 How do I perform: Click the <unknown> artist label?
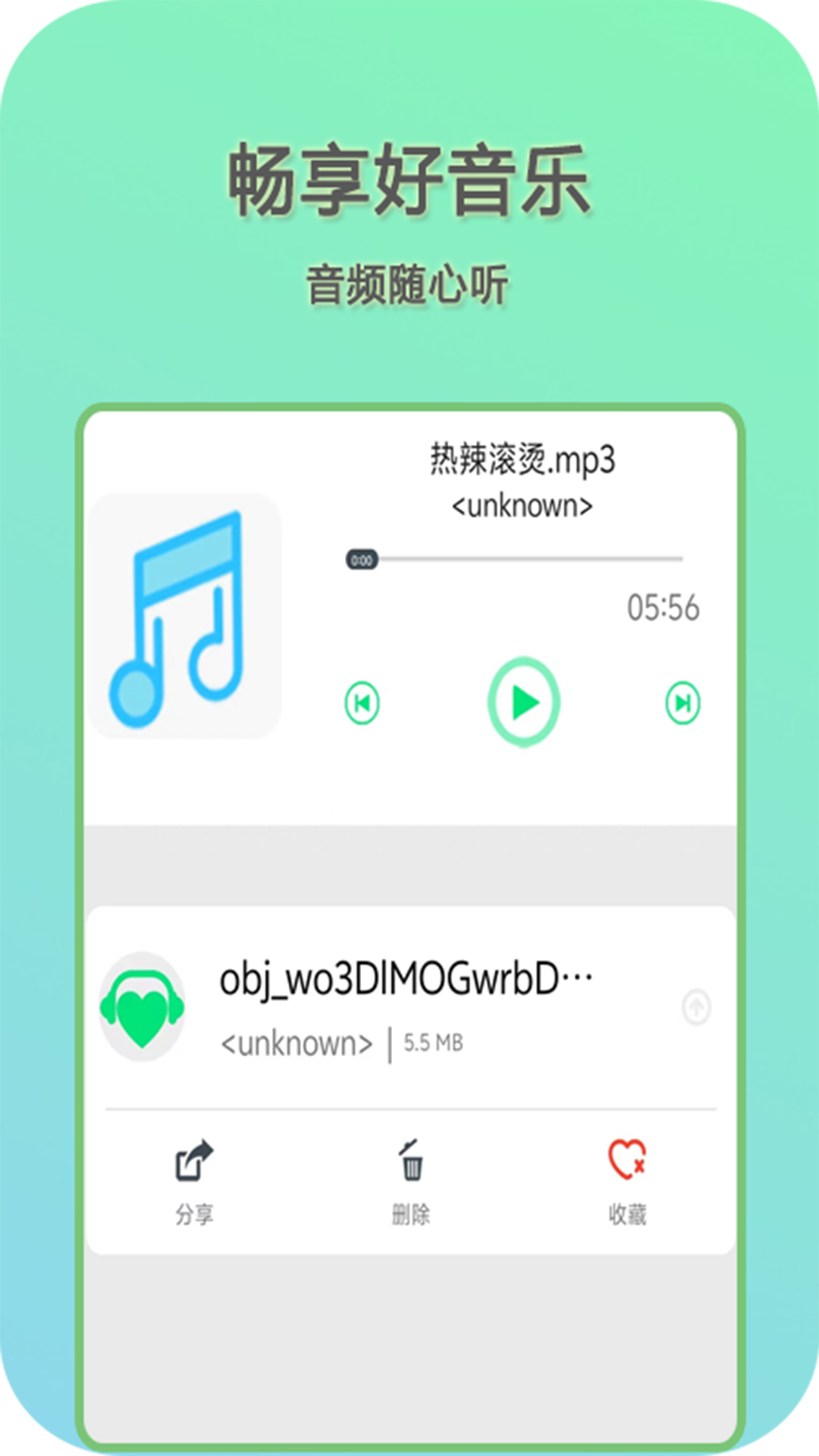pos(522,505)
